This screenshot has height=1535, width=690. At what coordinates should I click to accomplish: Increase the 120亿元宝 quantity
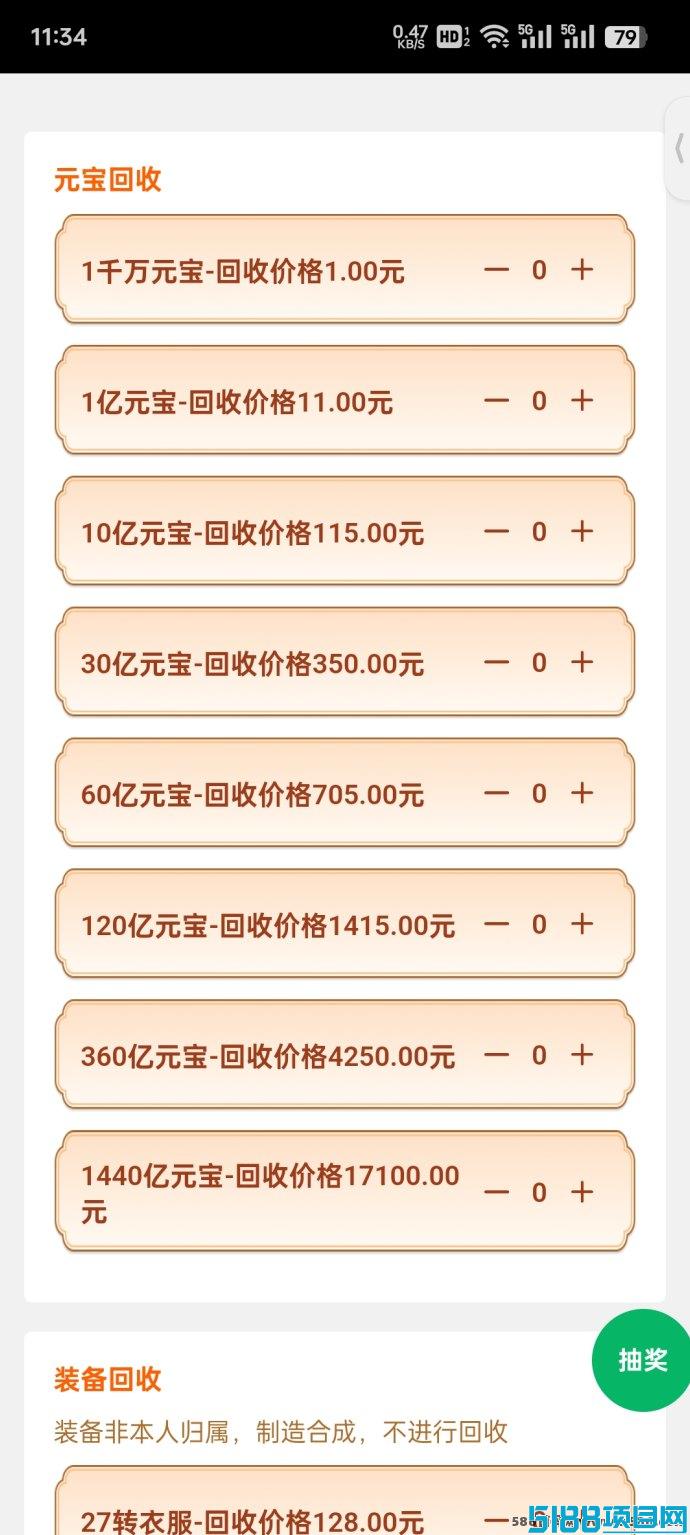pyautogui.click(x=582, y=925)
